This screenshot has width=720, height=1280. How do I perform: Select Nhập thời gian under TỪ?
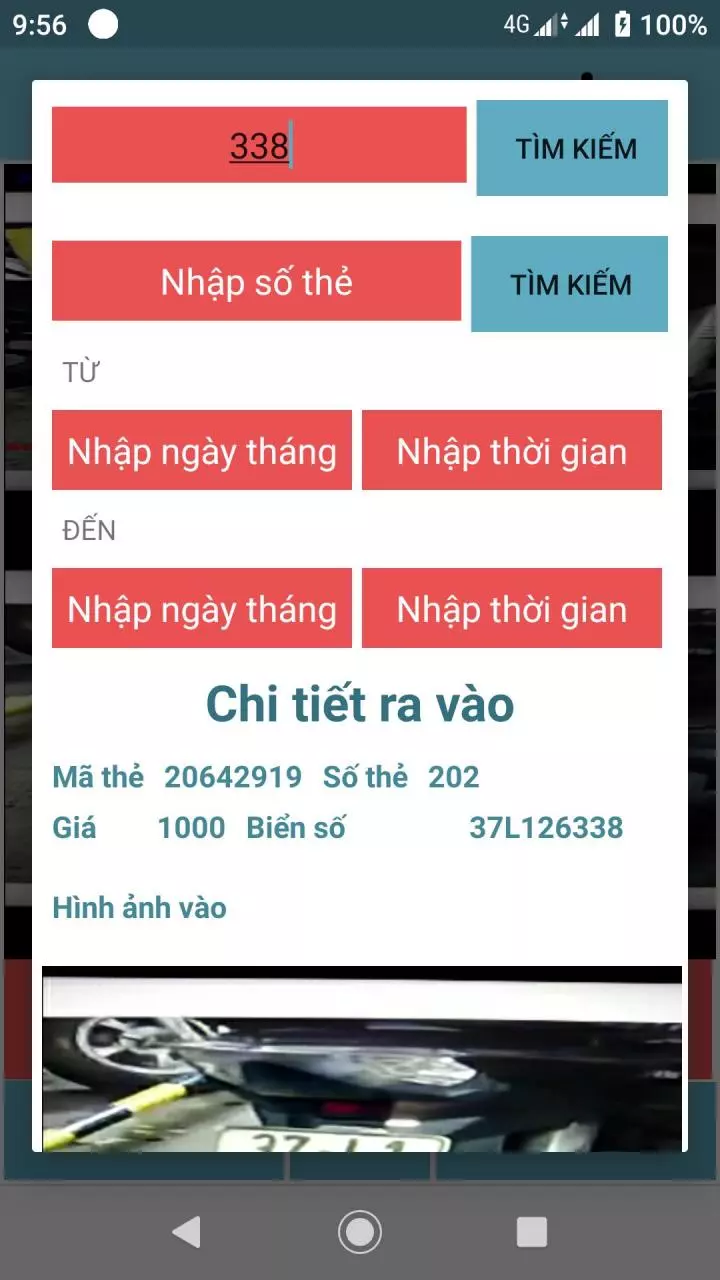click(511, 450)
